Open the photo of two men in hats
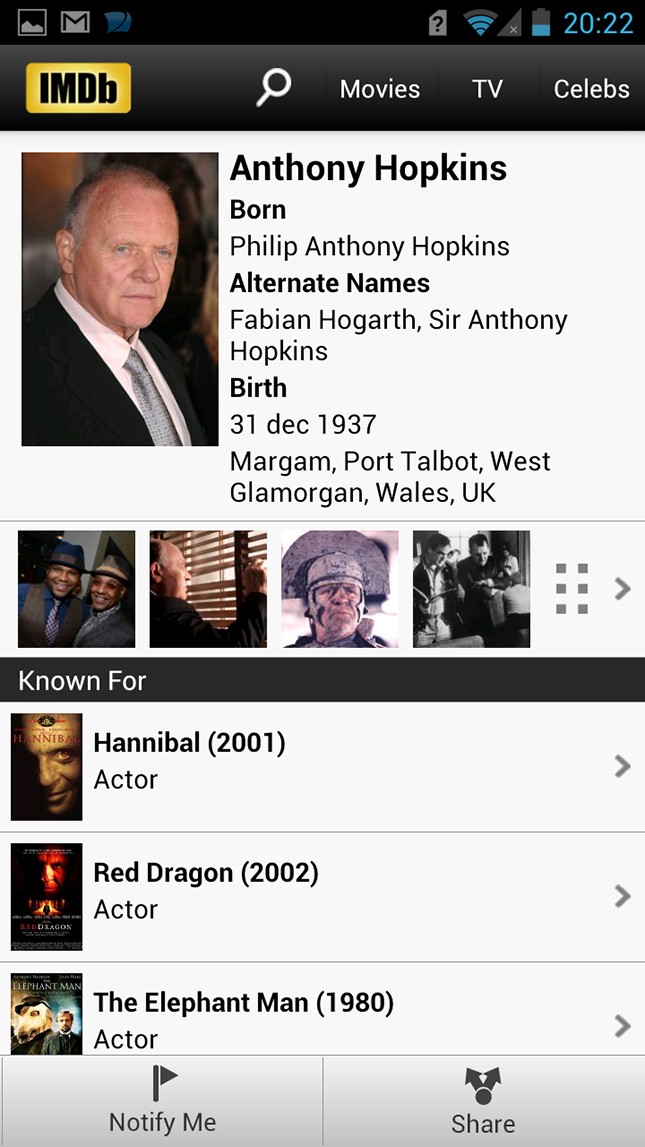 click(76, 589)
